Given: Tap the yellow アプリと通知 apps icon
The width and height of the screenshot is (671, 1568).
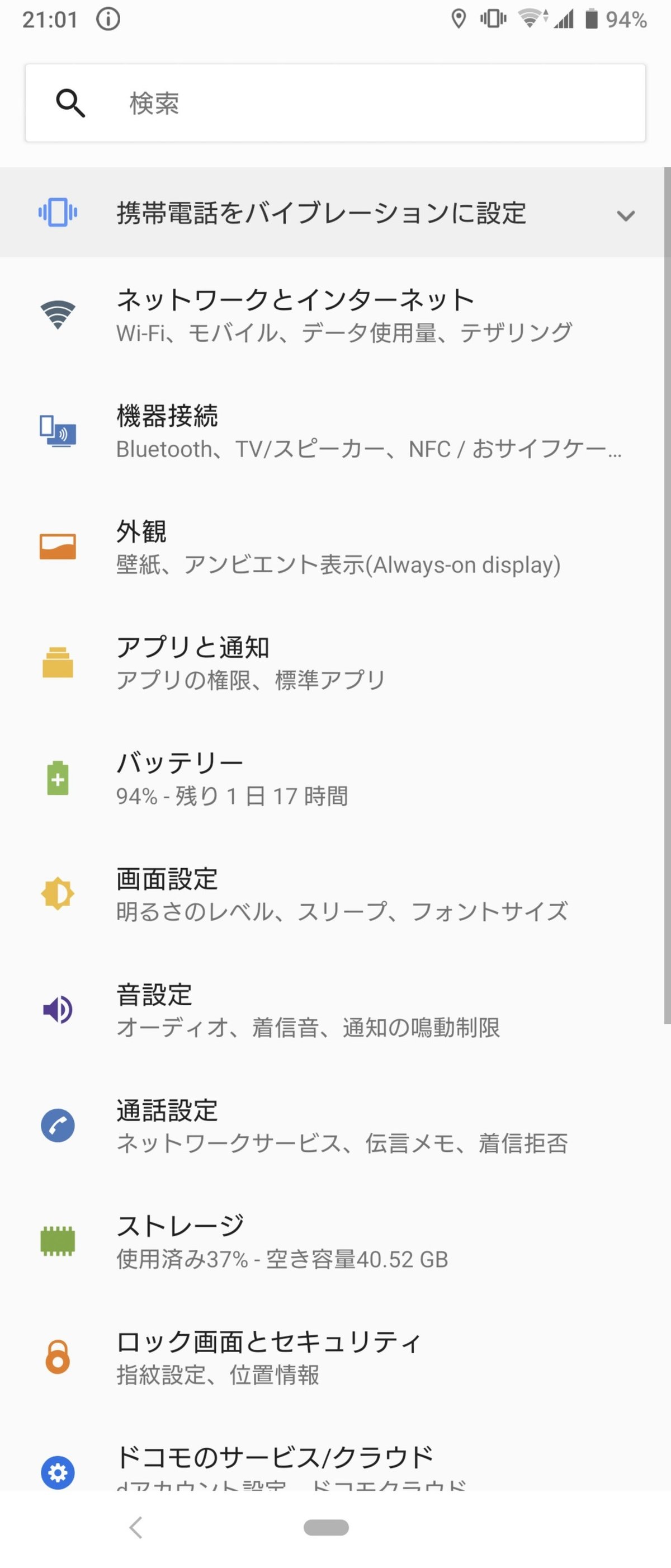Looking at the screenshot, I should coord(58,662).
